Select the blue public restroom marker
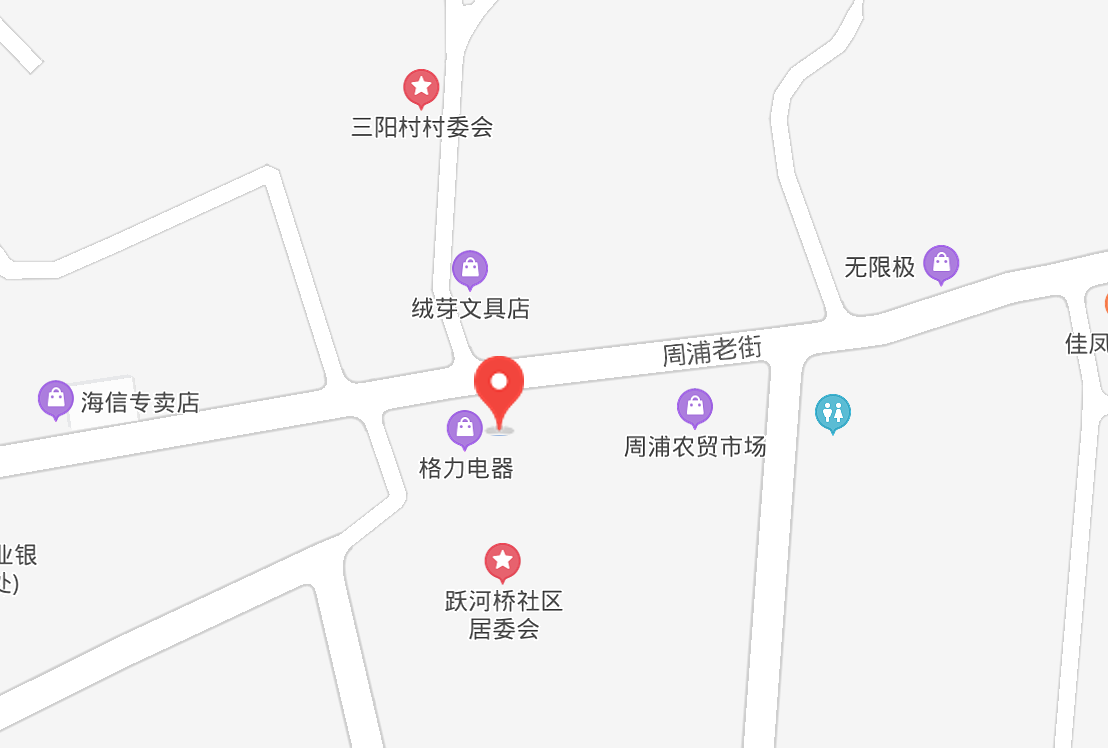 click(x=832, y=412)
